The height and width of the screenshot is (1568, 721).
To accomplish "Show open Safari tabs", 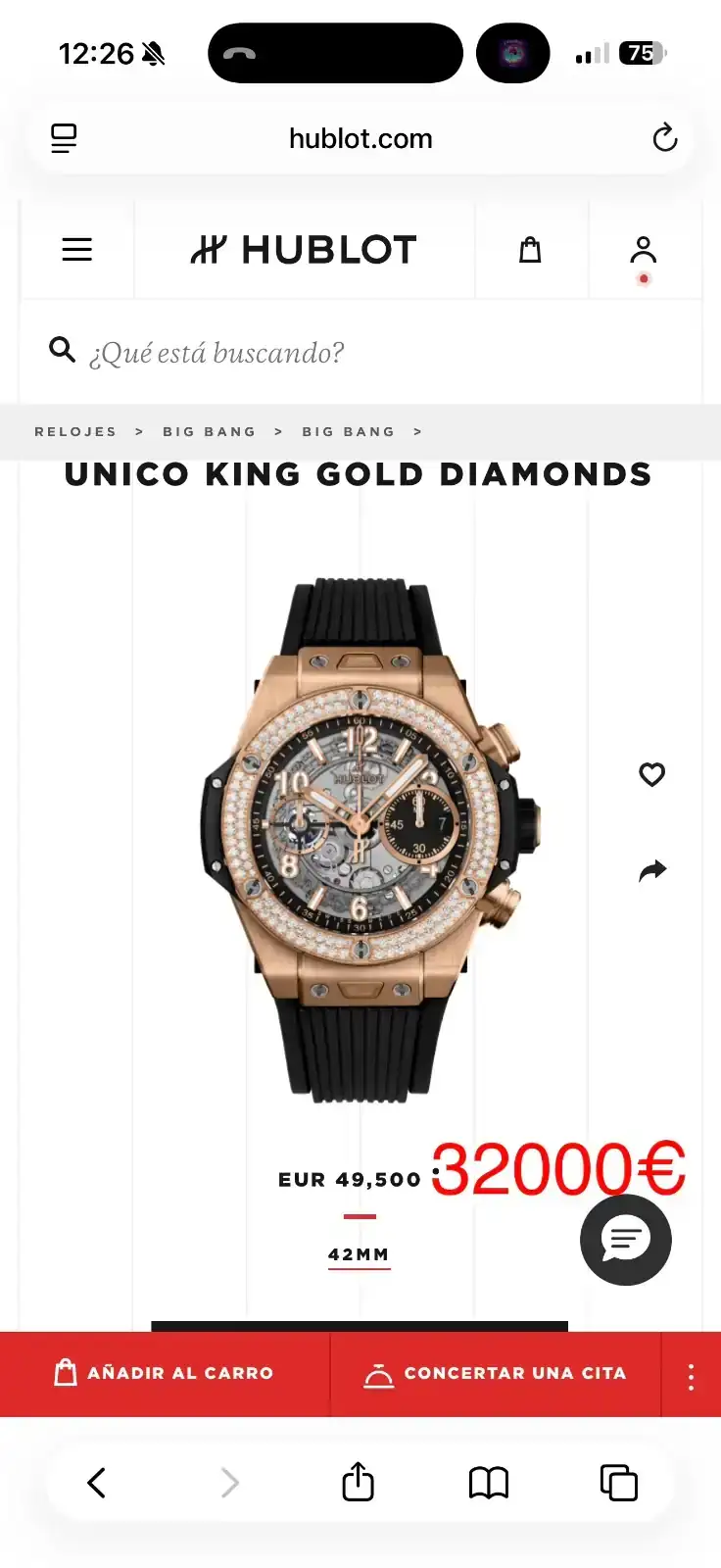I will (619, 1483).
